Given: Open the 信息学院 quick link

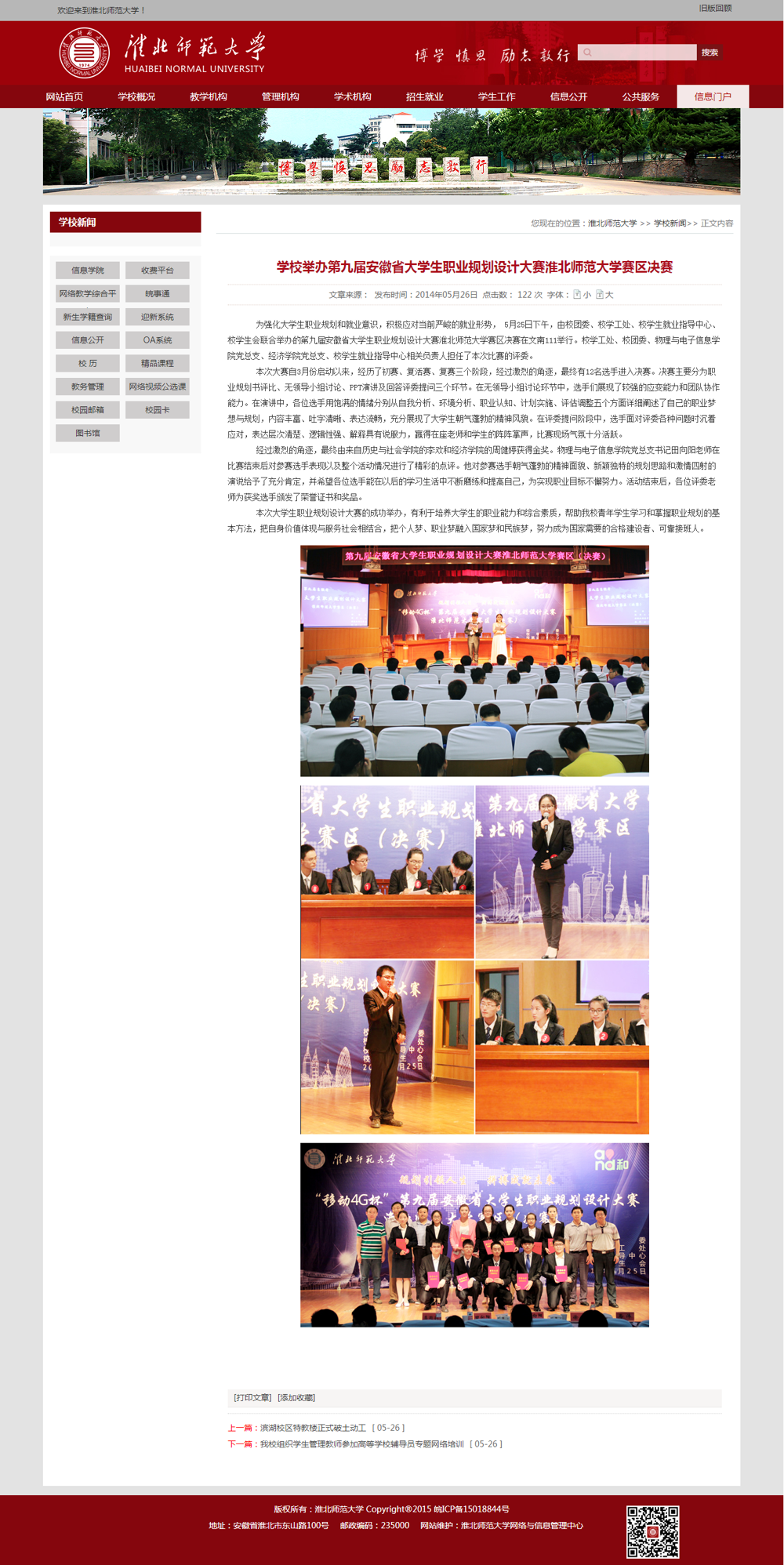Looking at the screenshot, I should pyautogui.click(x=88, y=271).
